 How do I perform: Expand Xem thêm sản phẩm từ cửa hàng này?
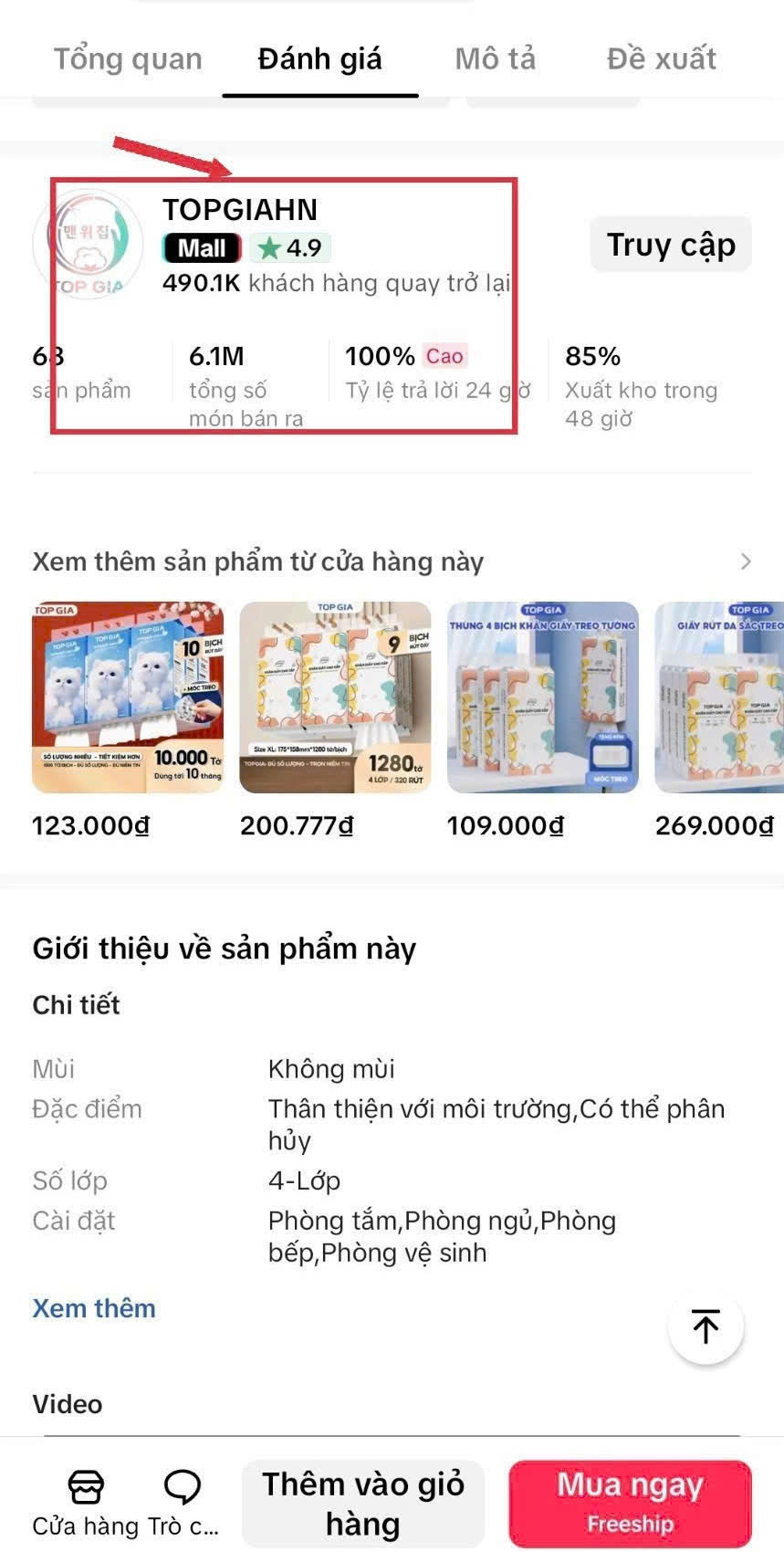pos(745,561)
